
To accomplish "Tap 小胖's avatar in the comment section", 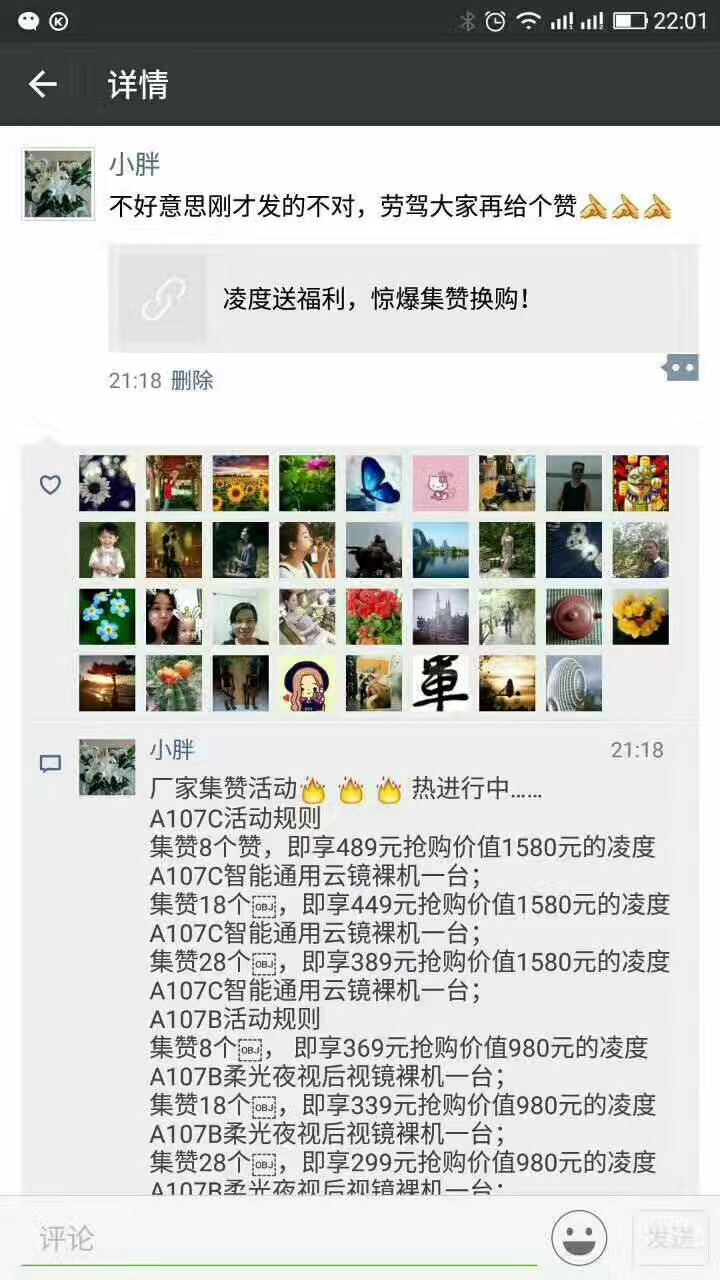I will [x=107, y=768].
